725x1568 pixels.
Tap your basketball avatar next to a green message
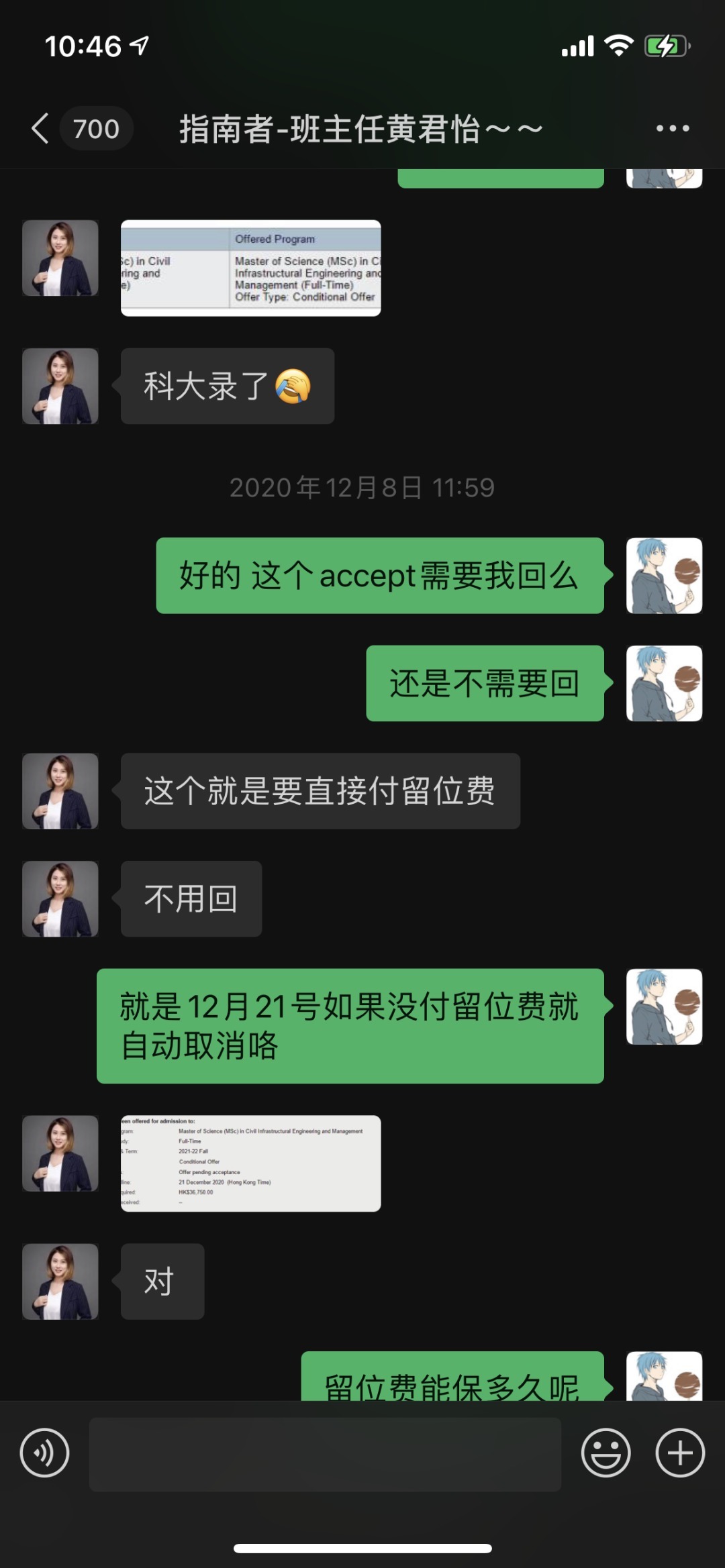pos(663,576)
